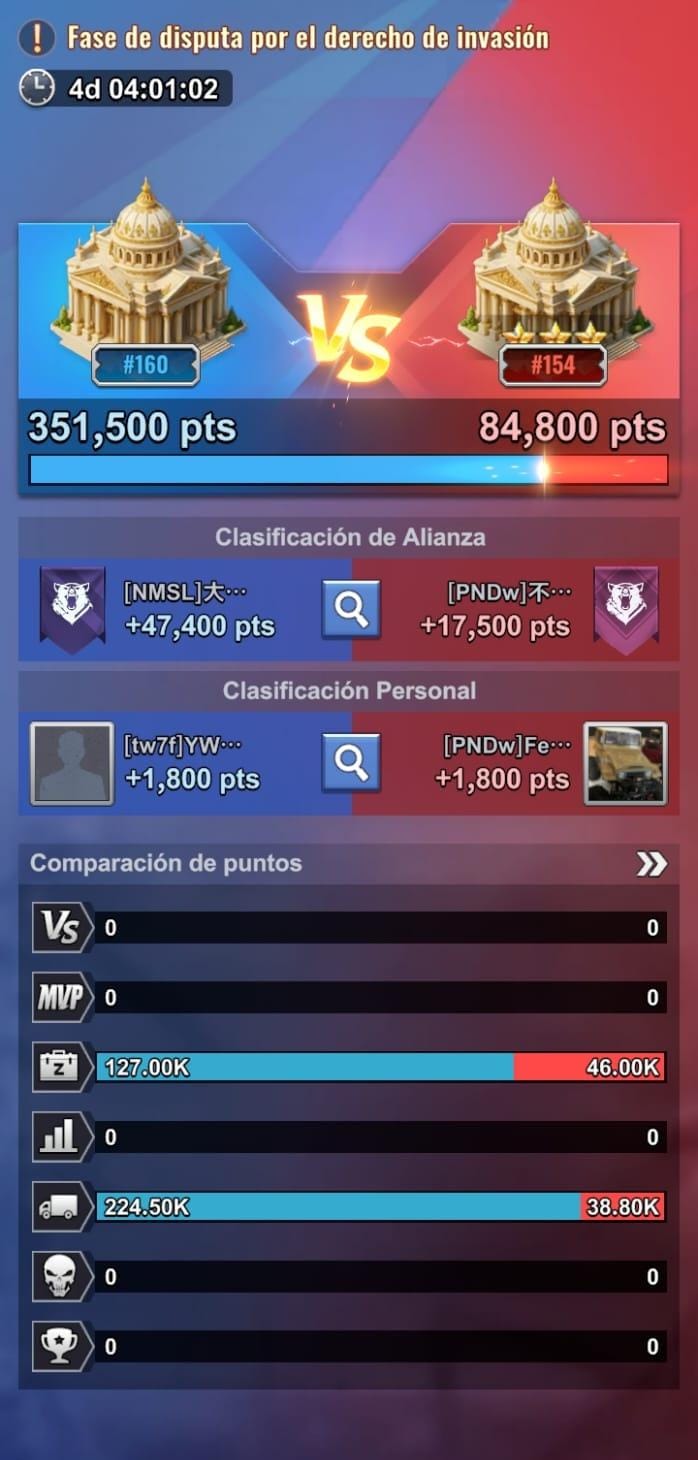Open the phase info exclamation icon
Viewport: 698px width, 1460px height.
38,39
